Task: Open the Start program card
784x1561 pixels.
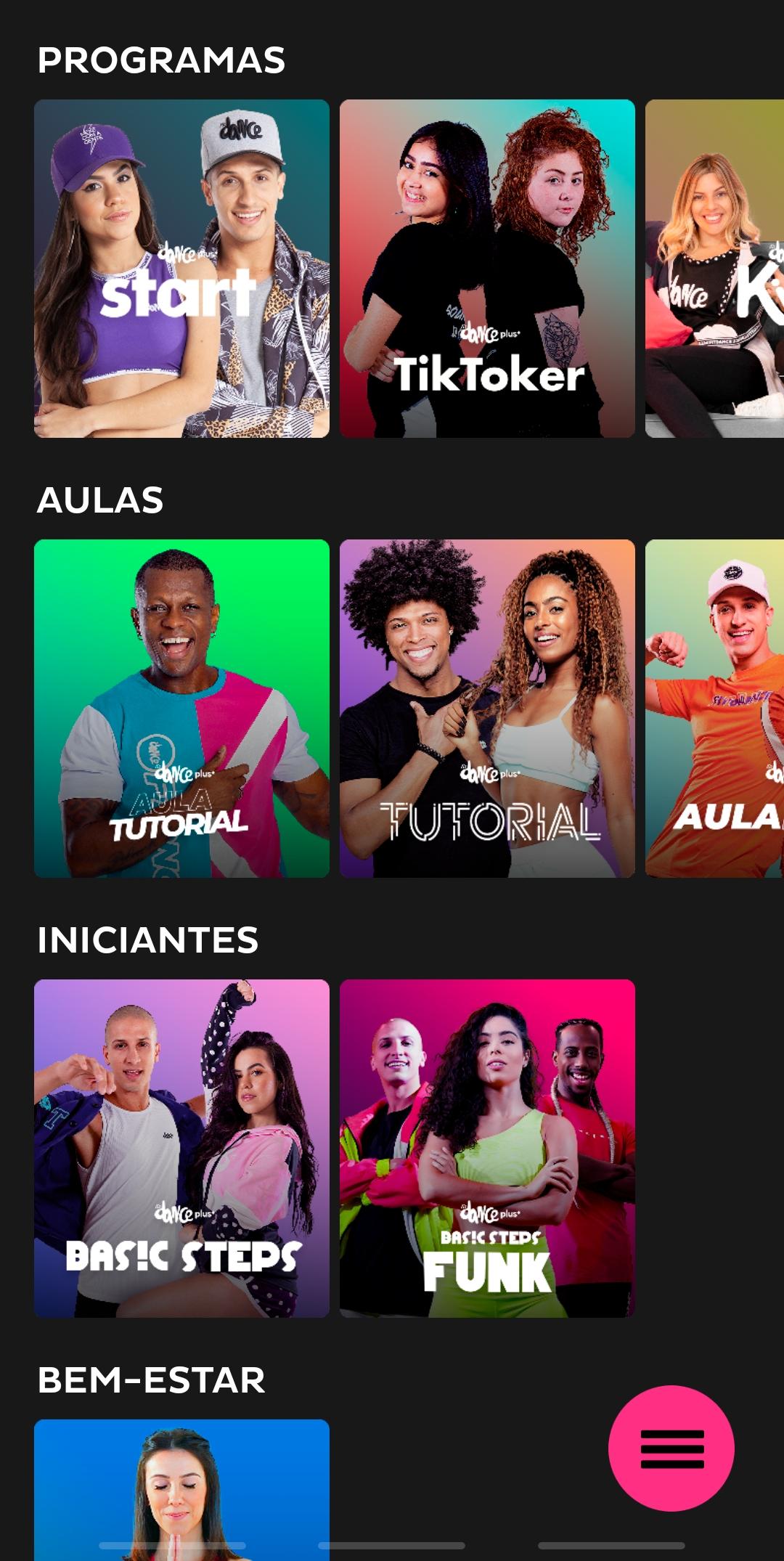Action: point(181,269)
